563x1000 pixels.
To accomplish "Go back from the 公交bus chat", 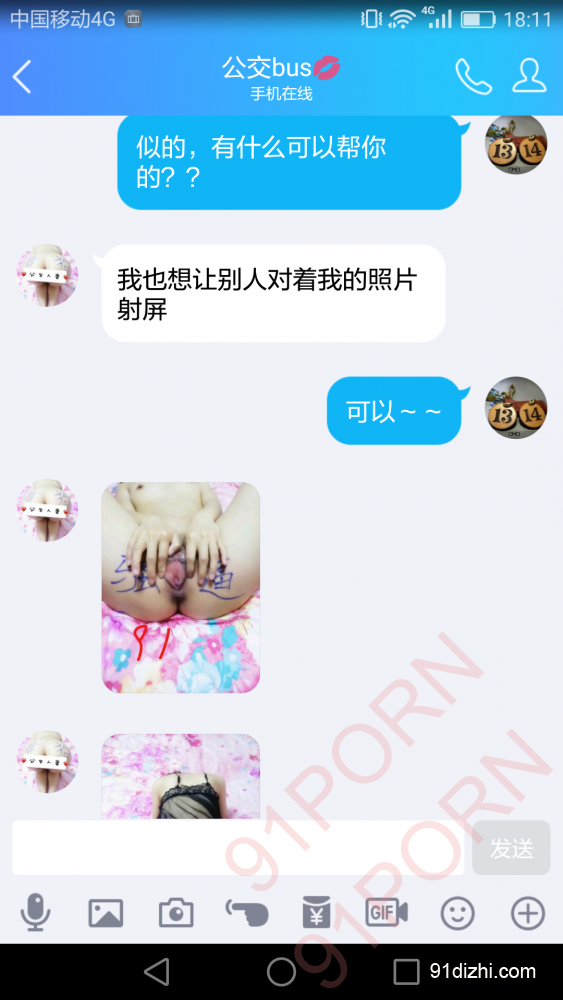I will coord(22,77).
